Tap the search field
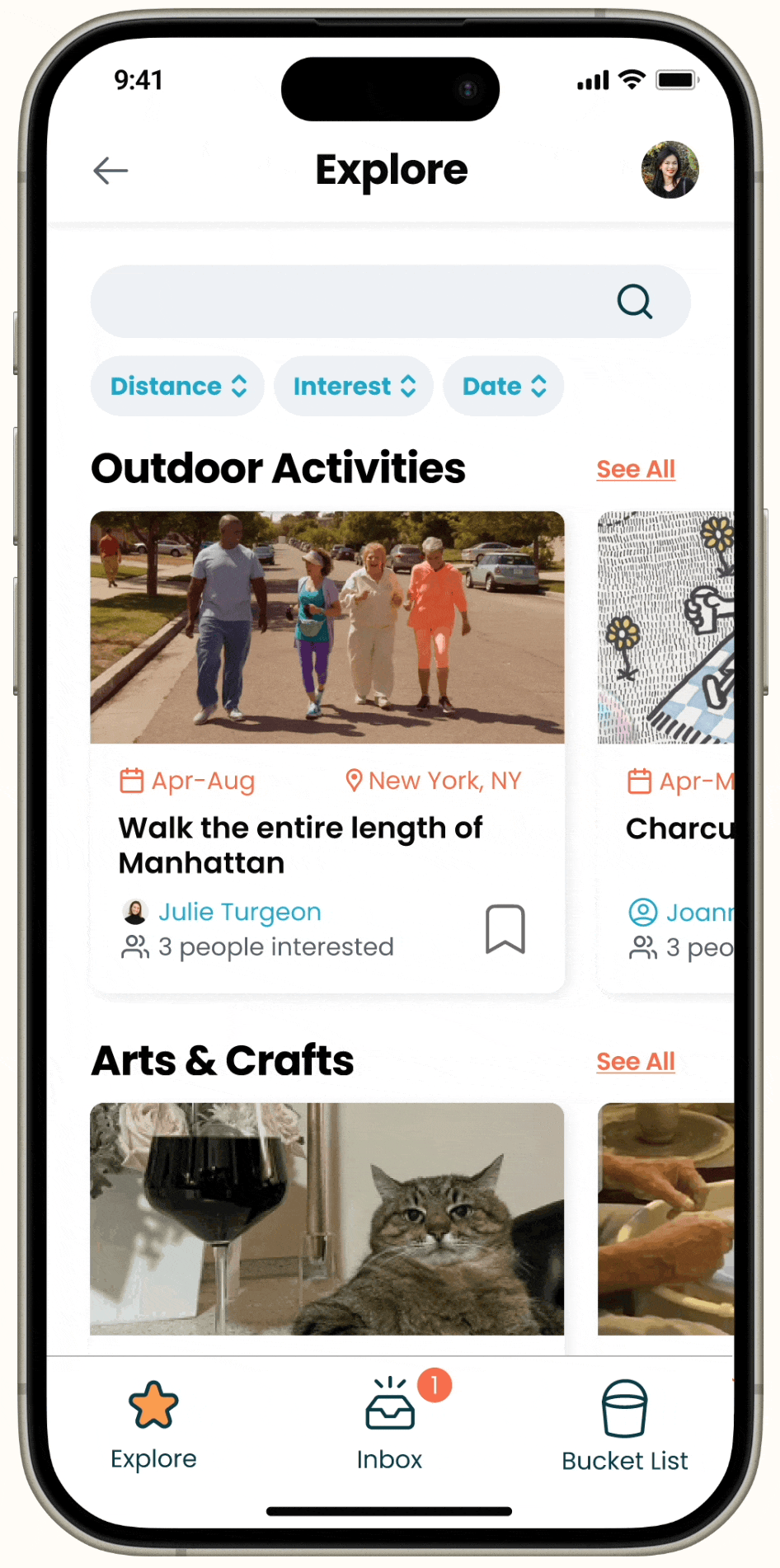The image size is (780, 1568). click(x=346, y=302)
